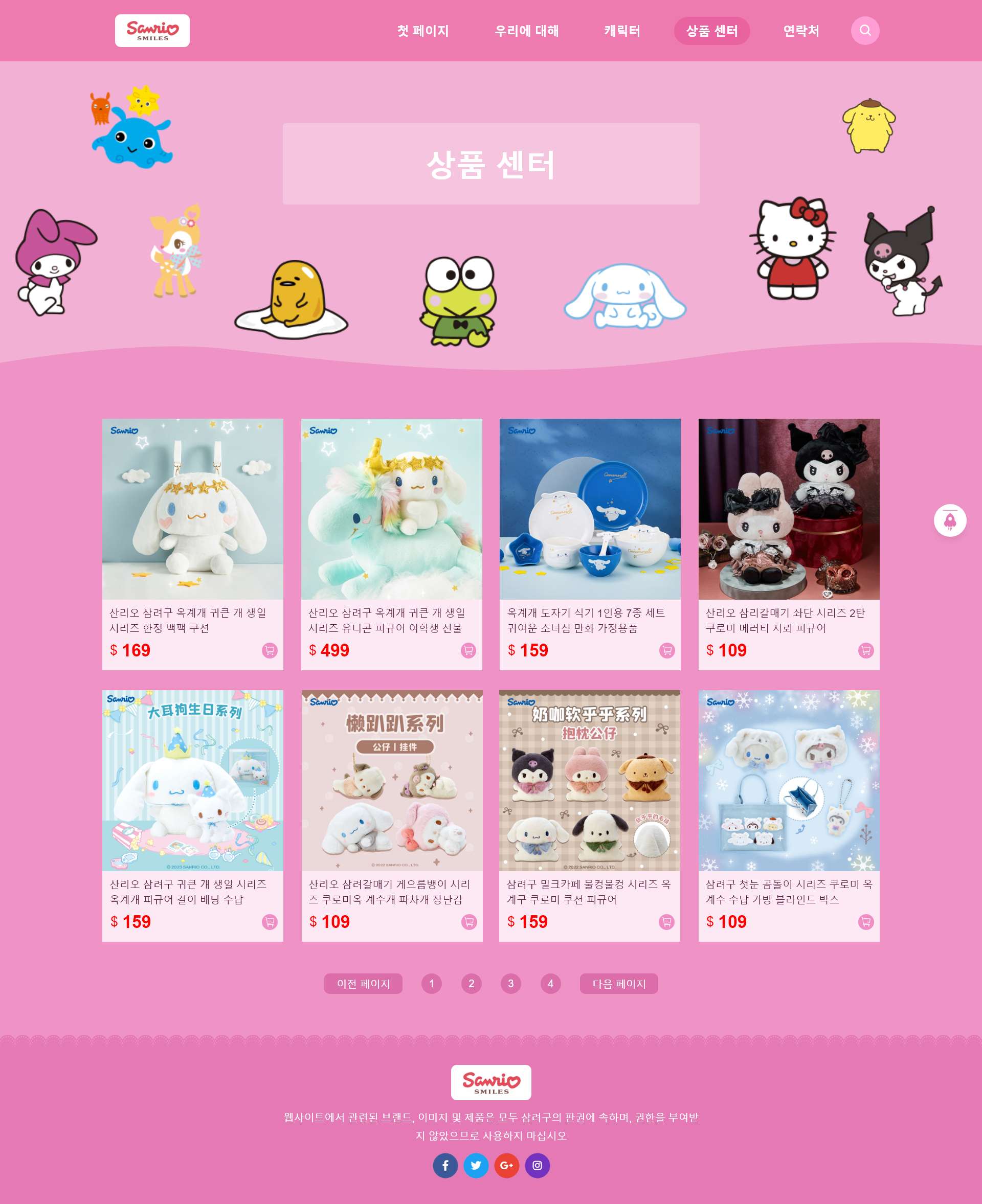Open the 밀크카페 cushion figure product card
The image size is (982, 1204).
click(x=589, y=780)
